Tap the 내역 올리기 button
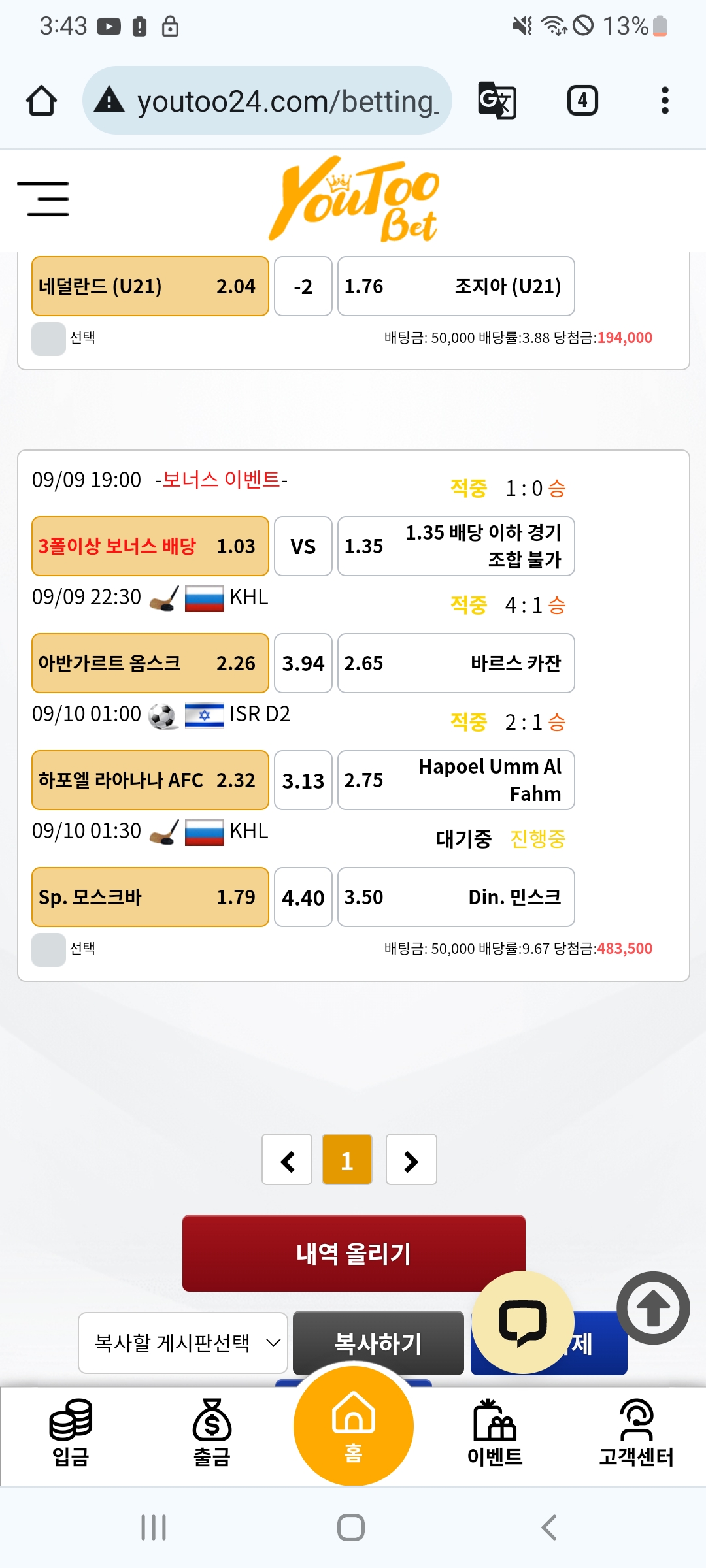Image resolution: width=706 pixels, height=1568 pixels. (x=354, y=1252)
